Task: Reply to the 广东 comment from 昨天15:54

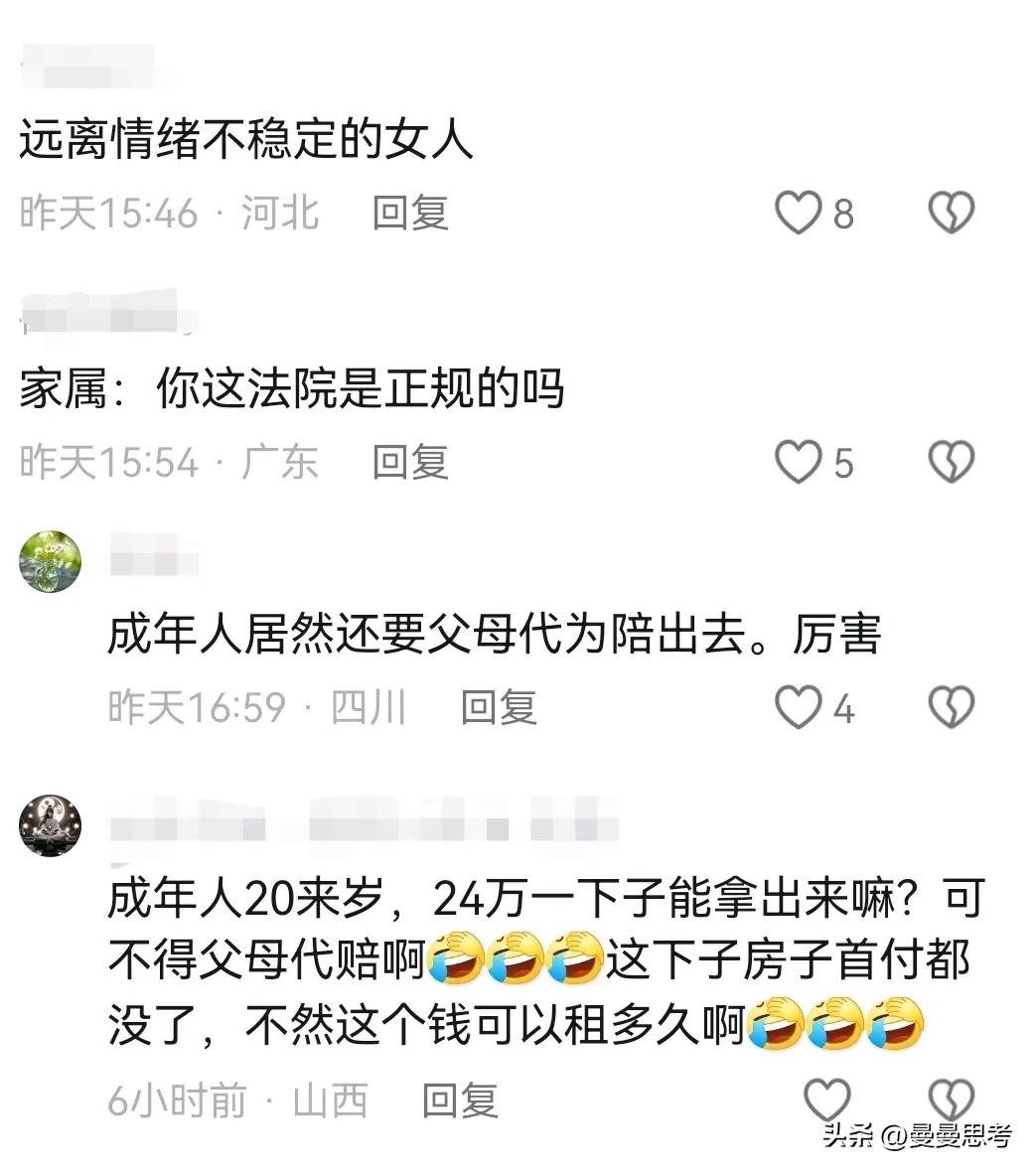Action: coord(410,462)
